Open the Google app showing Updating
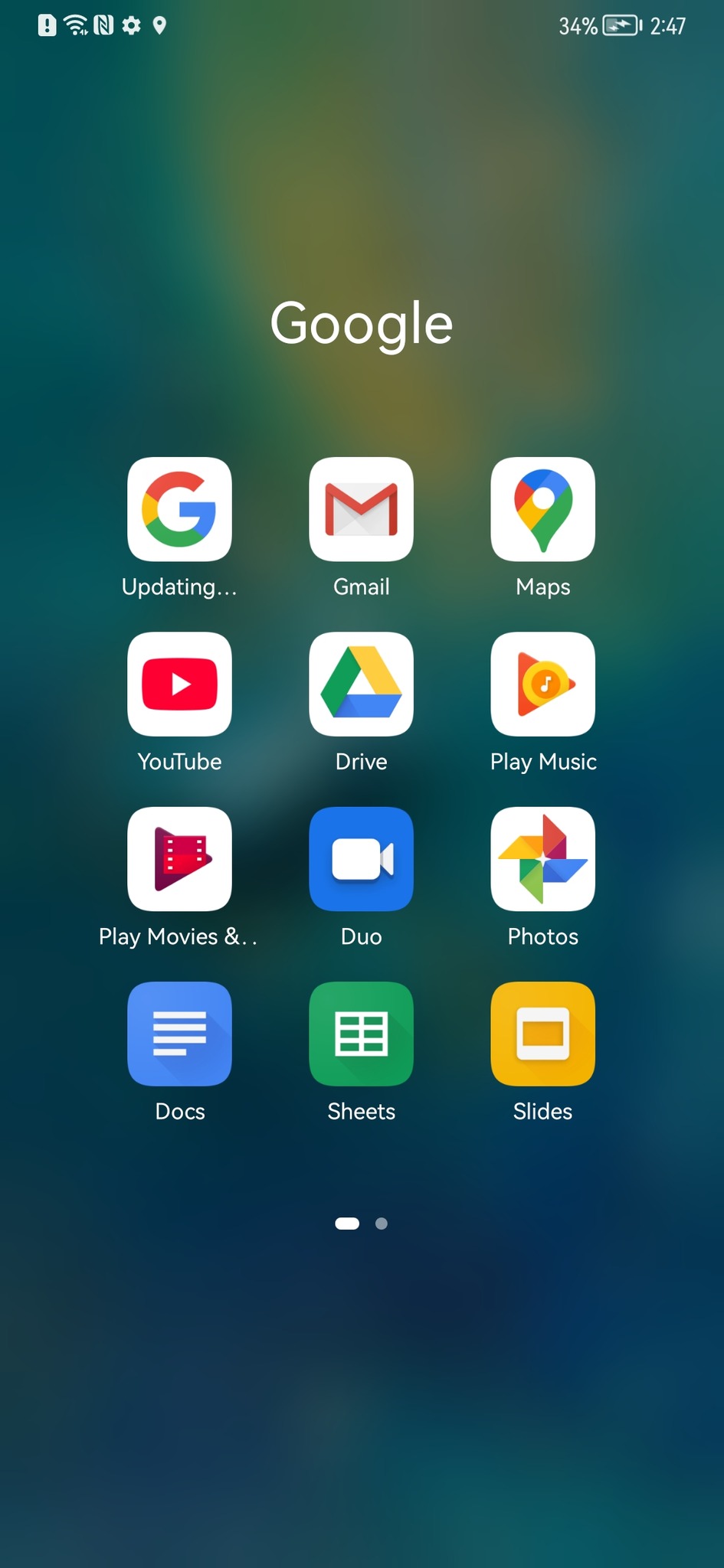Viewport: 724px width, 1568px height. coord(179,509)
